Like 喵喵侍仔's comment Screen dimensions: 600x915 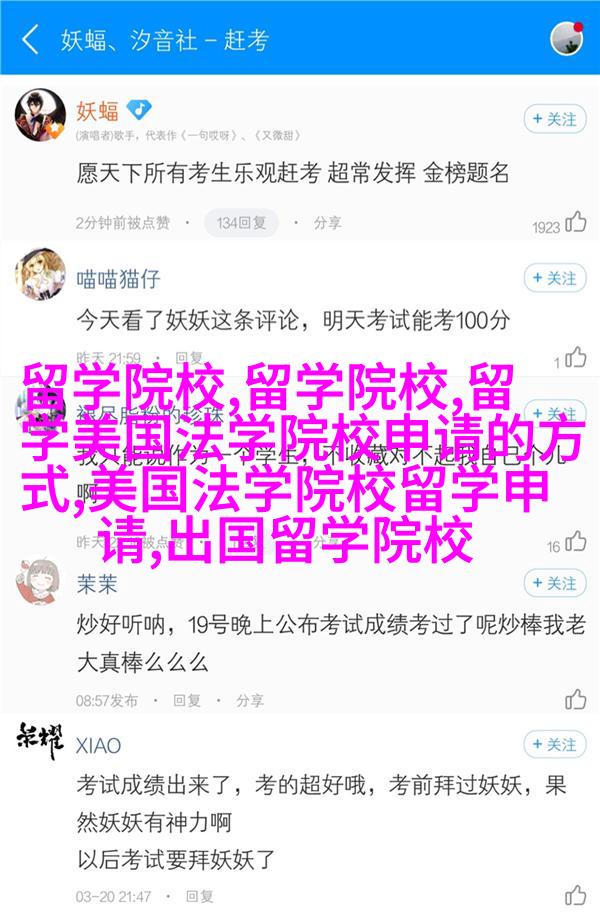(575, 357)
